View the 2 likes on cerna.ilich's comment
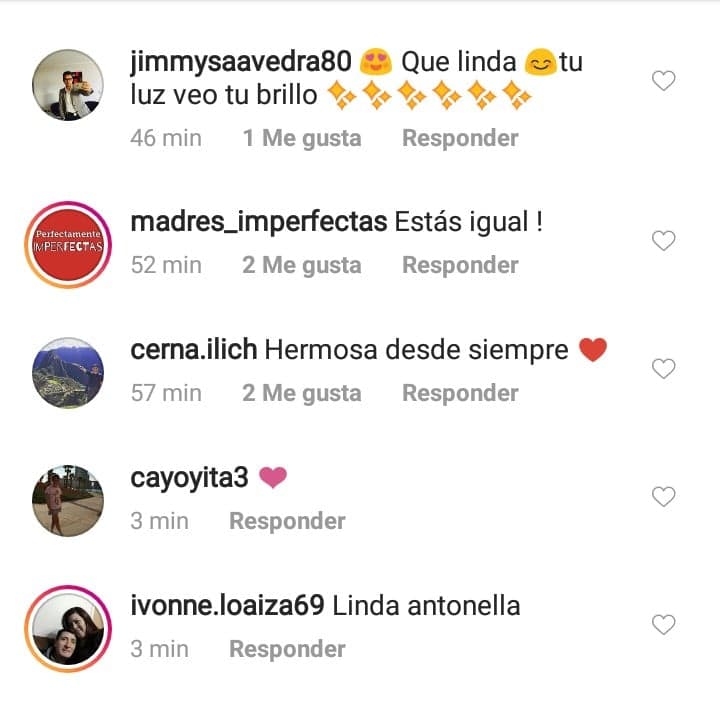 tap(301, 393)
